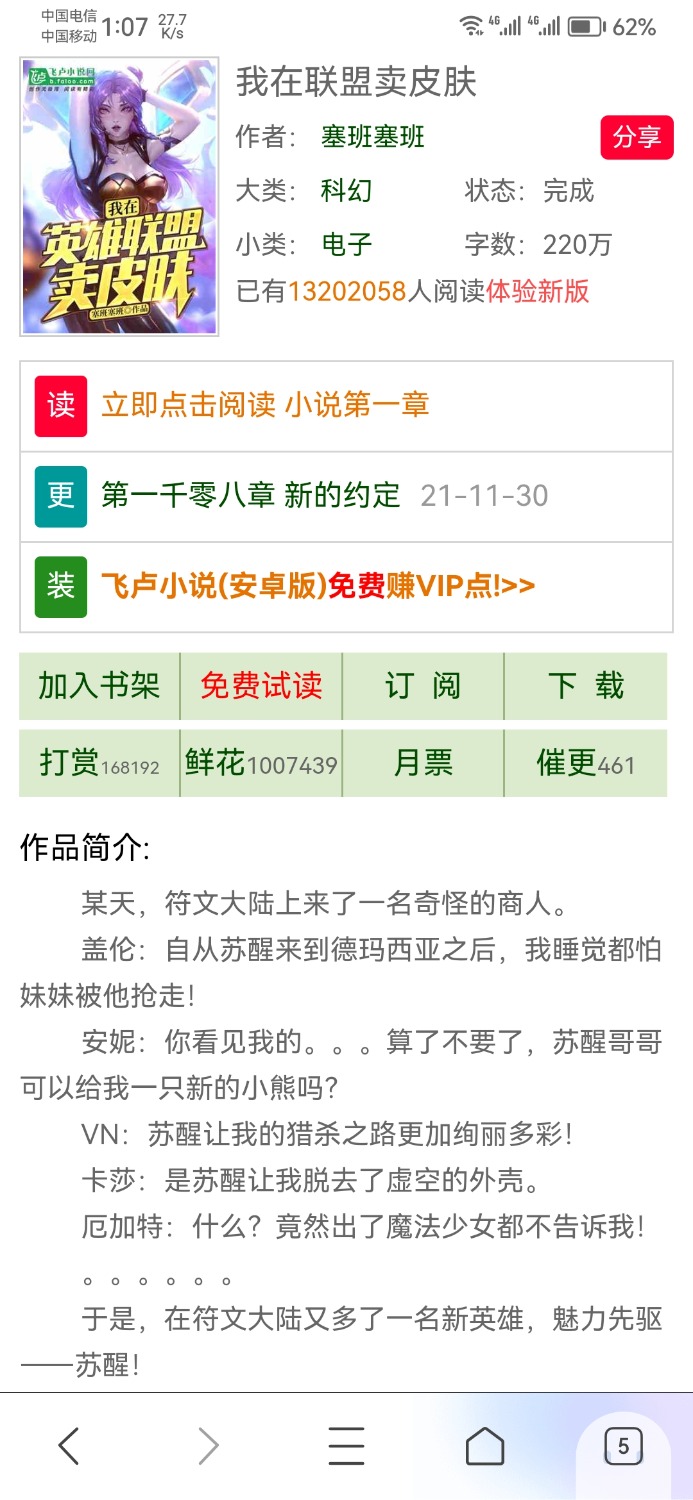Tap the red 分享 share button
Screen dimensions: 693x1500
coord(636,138)
